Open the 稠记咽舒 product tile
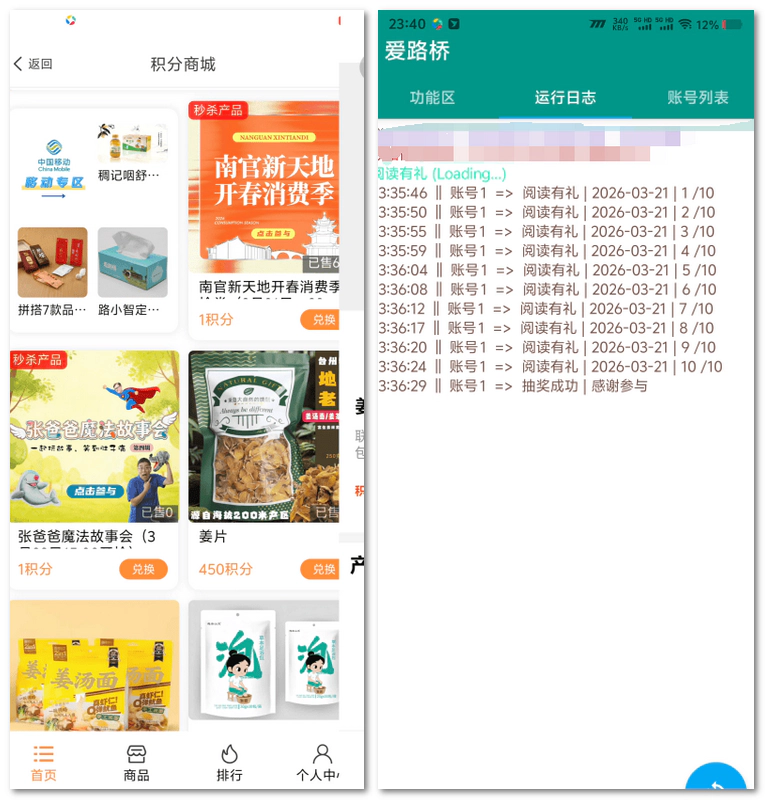This screenshot has height=800, width=765. coord(133,152)
